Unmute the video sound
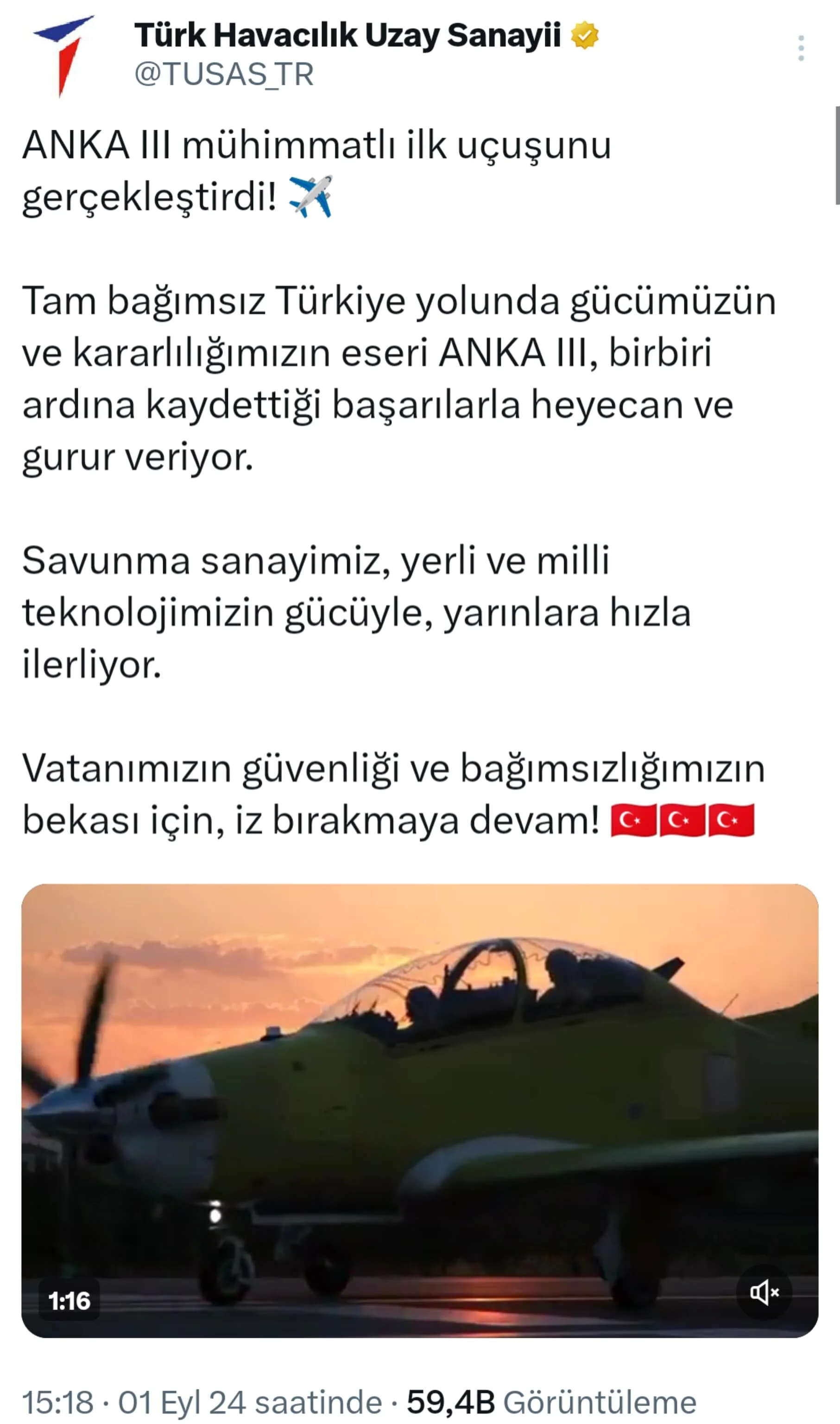Viewport: 840px width, 1424px height. pyautogui.click(x=764, y=1293)
